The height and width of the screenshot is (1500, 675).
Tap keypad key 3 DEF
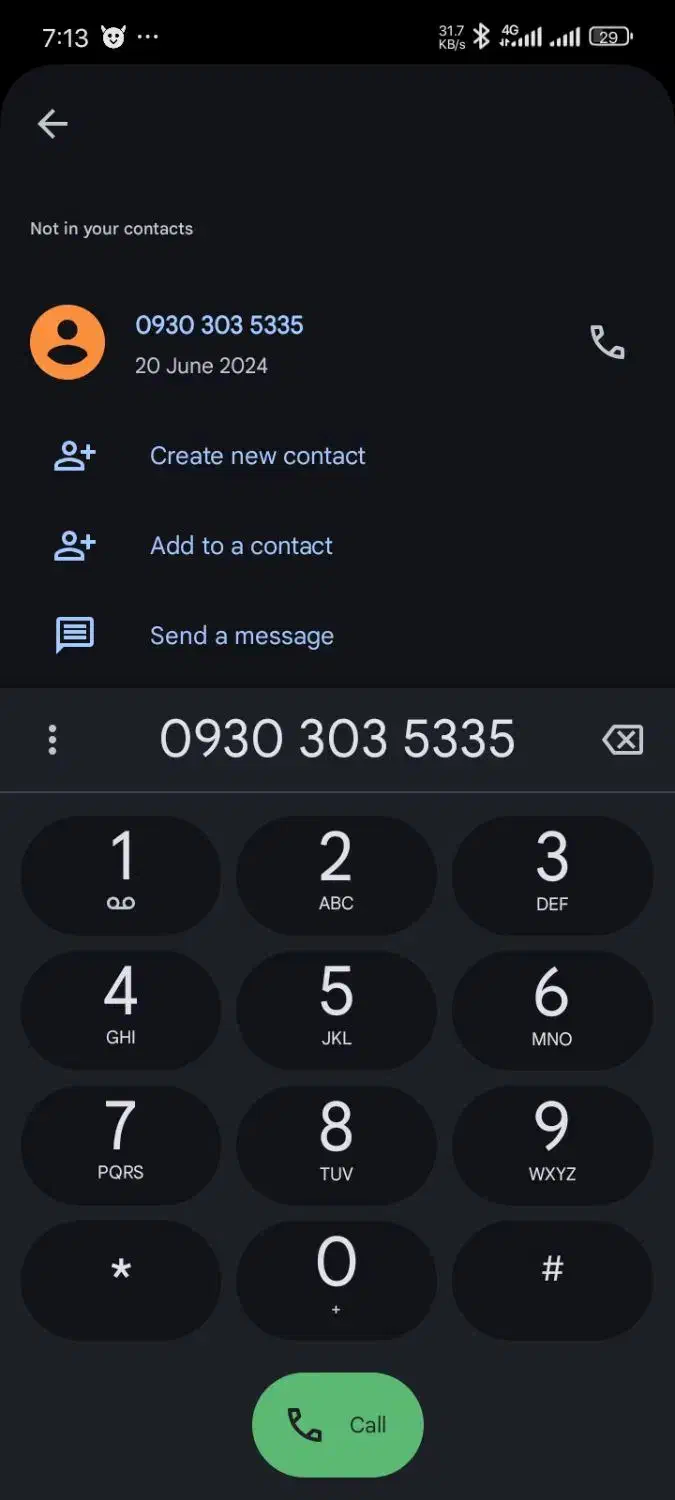click(x=552, y=875)
